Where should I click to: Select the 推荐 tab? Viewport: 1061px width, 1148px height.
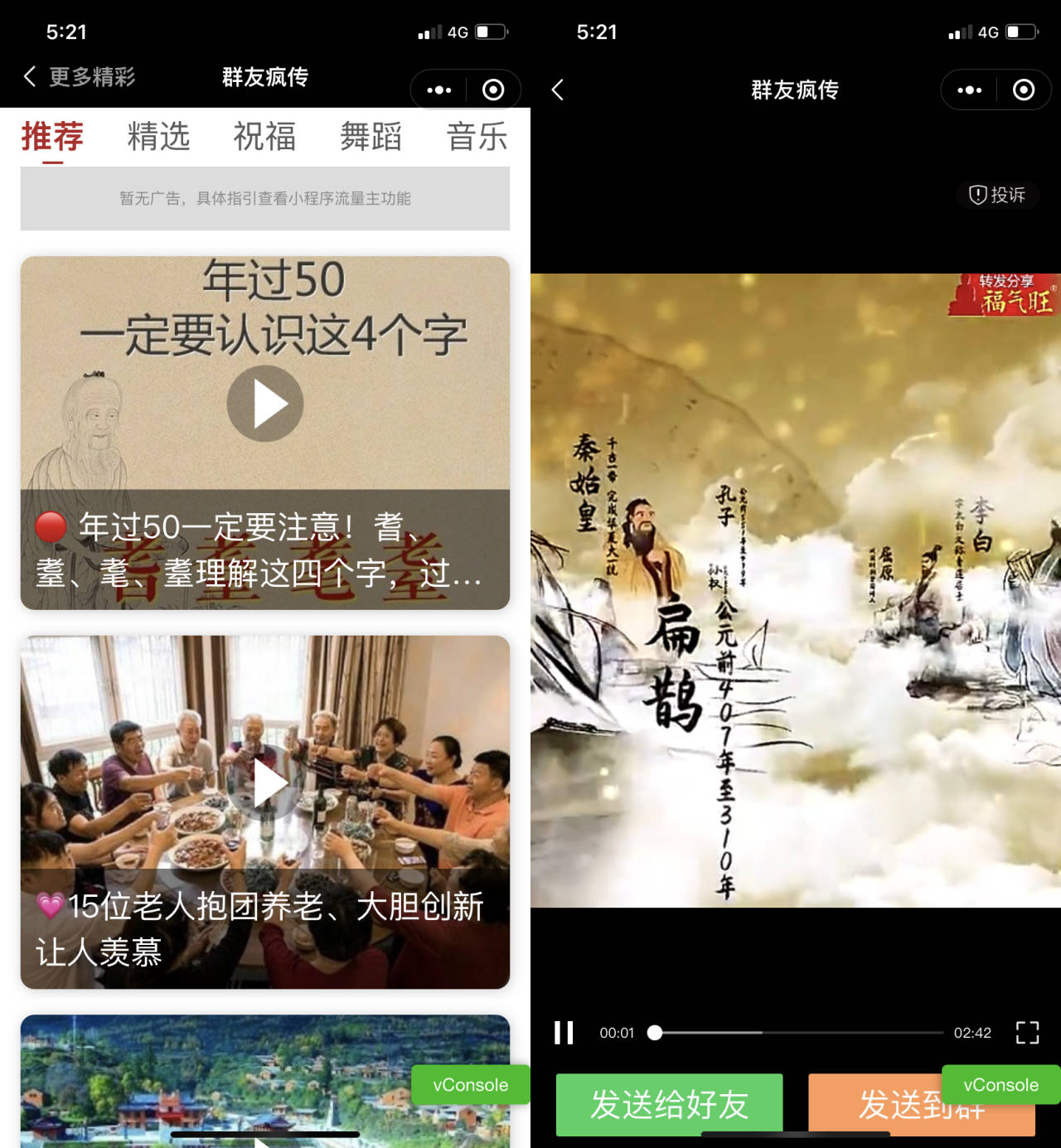(x=52, y=137)
